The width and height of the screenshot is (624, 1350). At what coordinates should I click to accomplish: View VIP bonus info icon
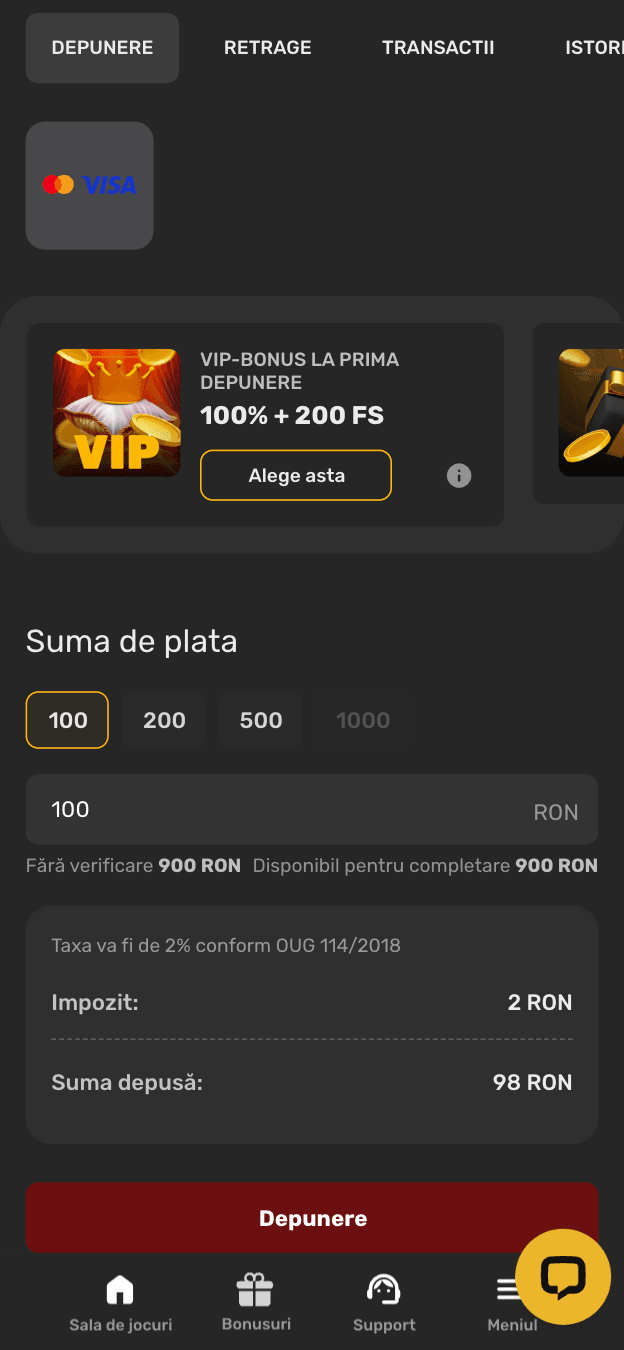[x=459, y=476]
